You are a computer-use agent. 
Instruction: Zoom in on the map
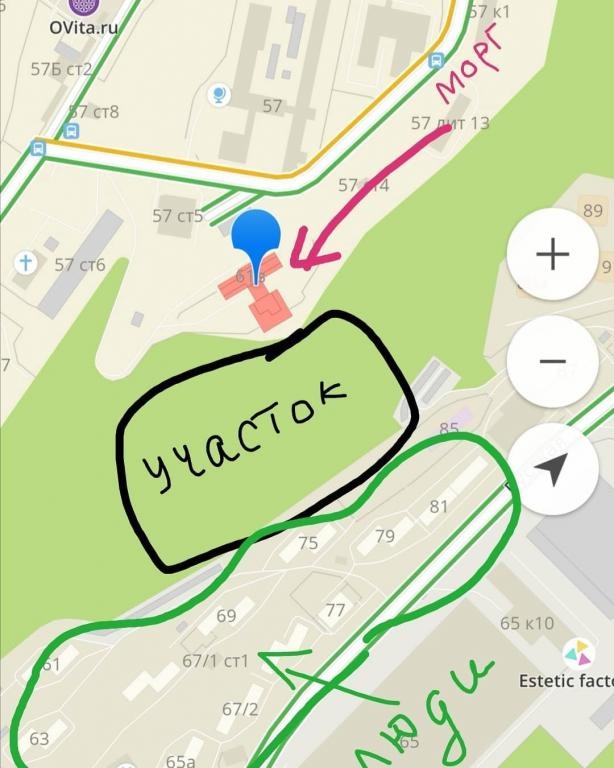point(552,255)
